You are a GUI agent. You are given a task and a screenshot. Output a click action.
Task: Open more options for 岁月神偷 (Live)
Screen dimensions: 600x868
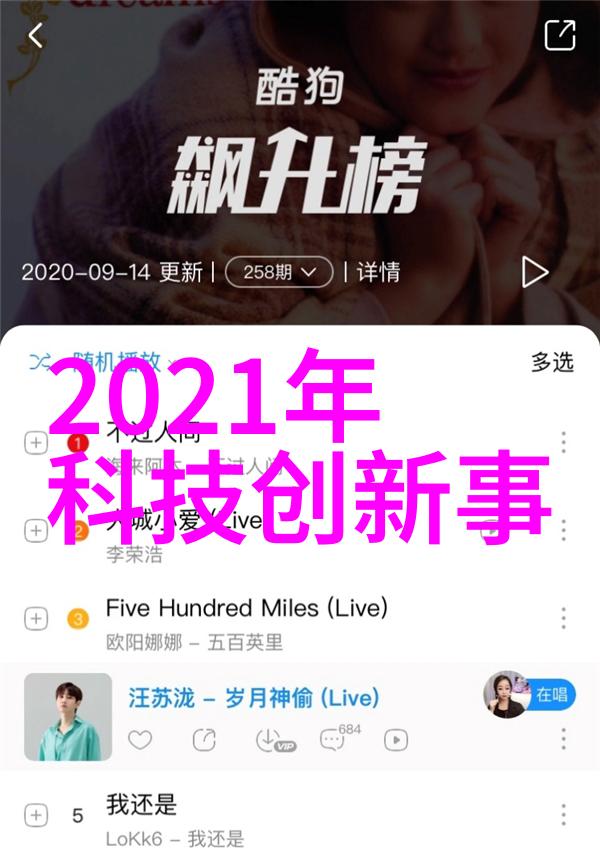(x=564, y=740)
